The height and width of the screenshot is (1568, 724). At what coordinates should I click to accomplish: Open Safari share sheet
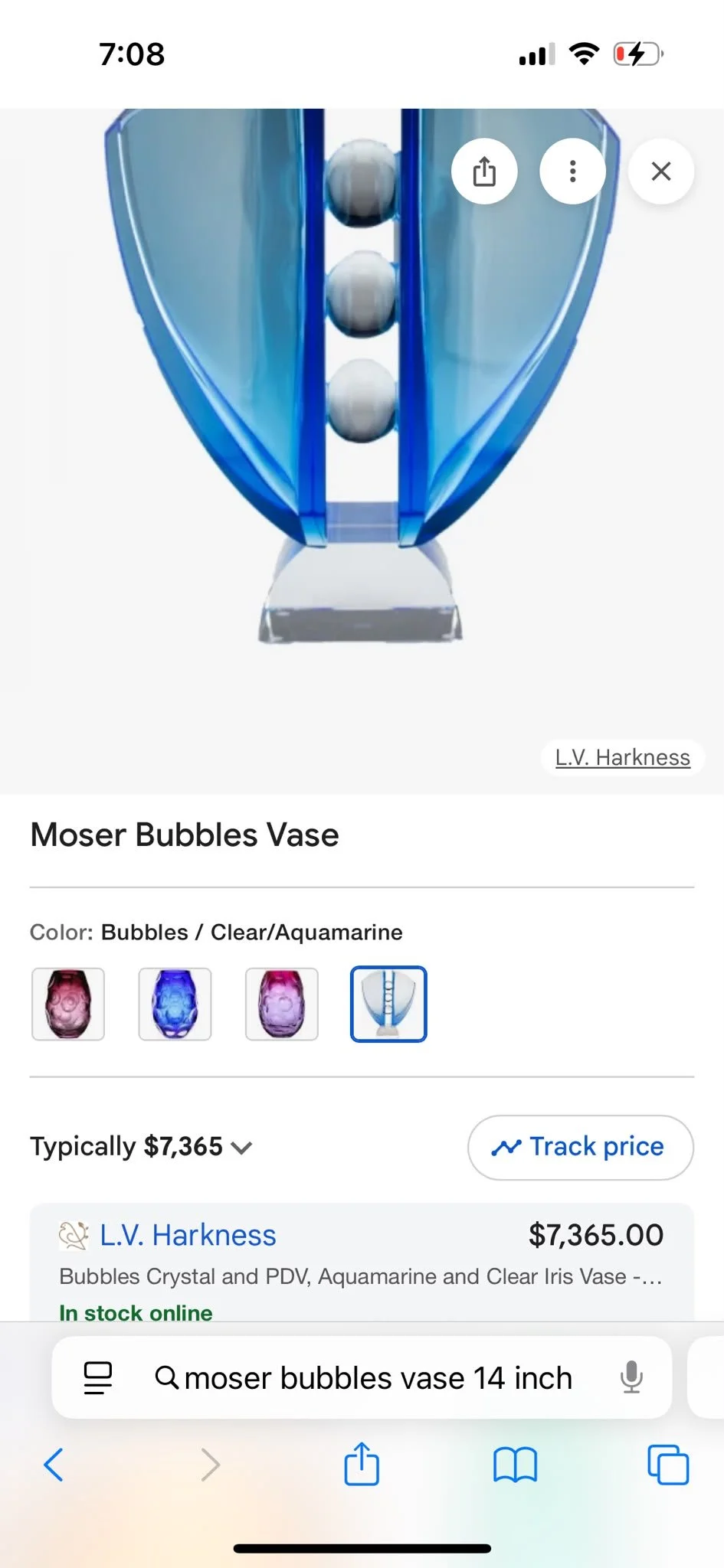(x=361, y=1463)
